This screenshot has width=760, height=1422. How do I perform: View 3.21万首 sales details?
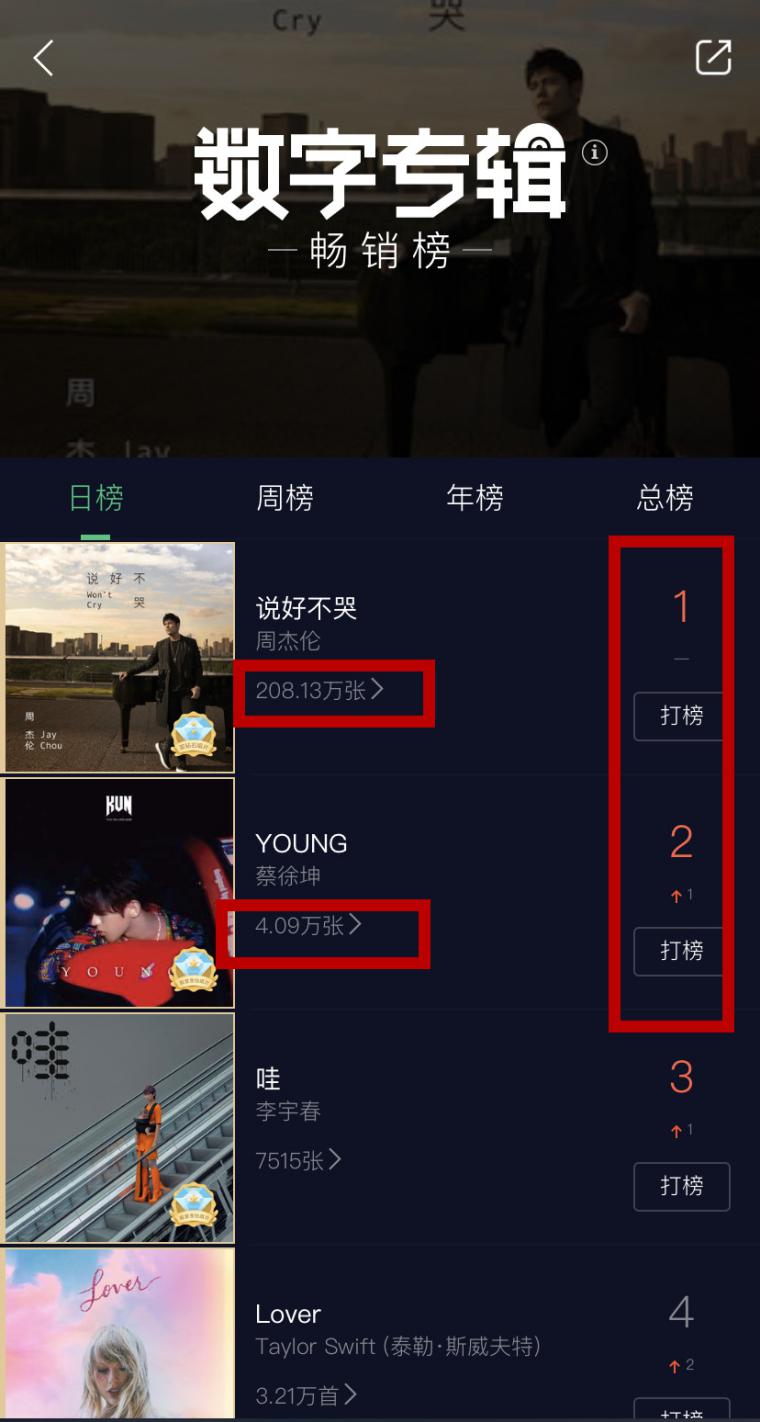coord(306,1395)
